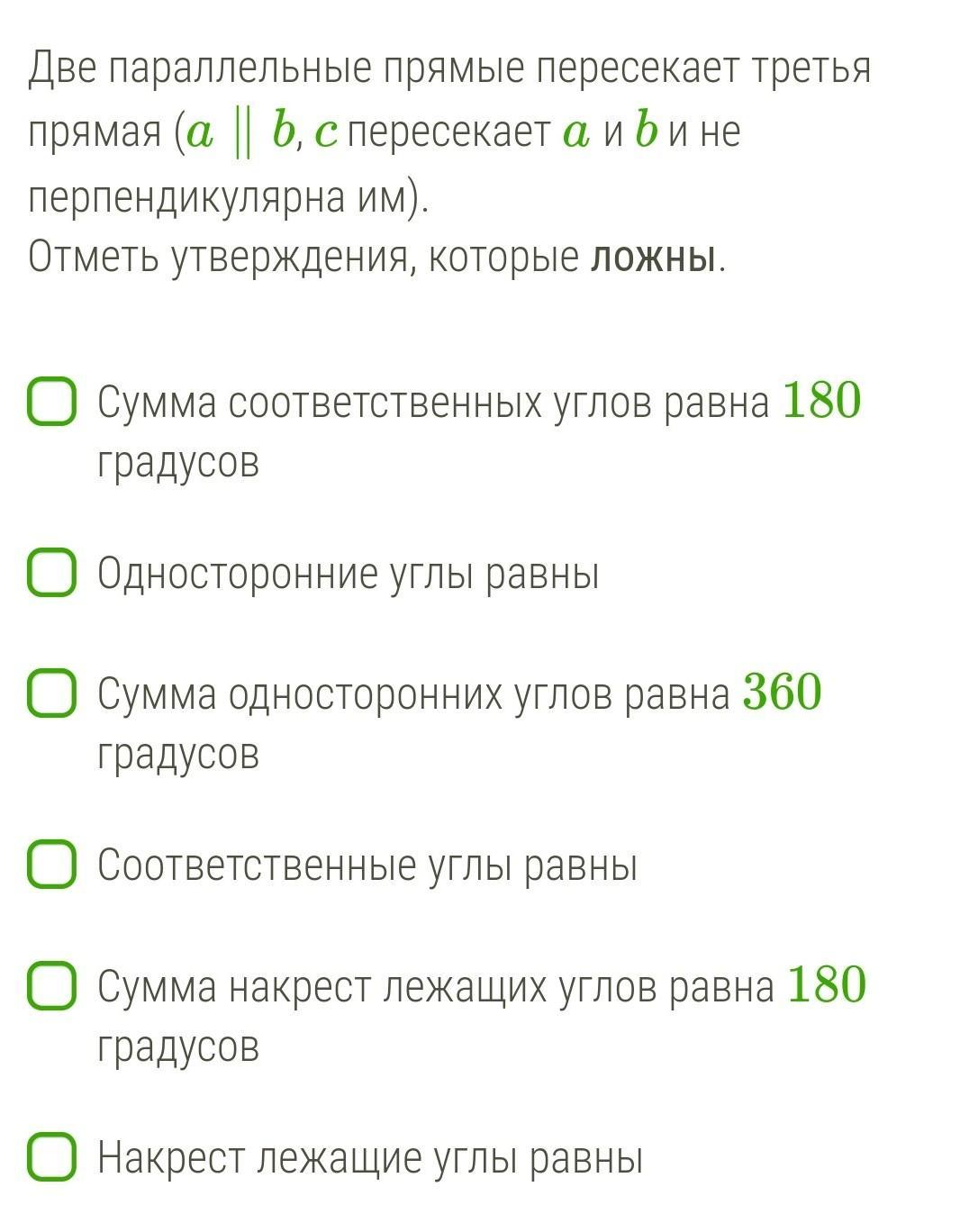The width and height of the screenshot is (960, 1232).
Task: Check 'Сумма накрест лежащих углов равна 180'
Action: coord(51,985)
